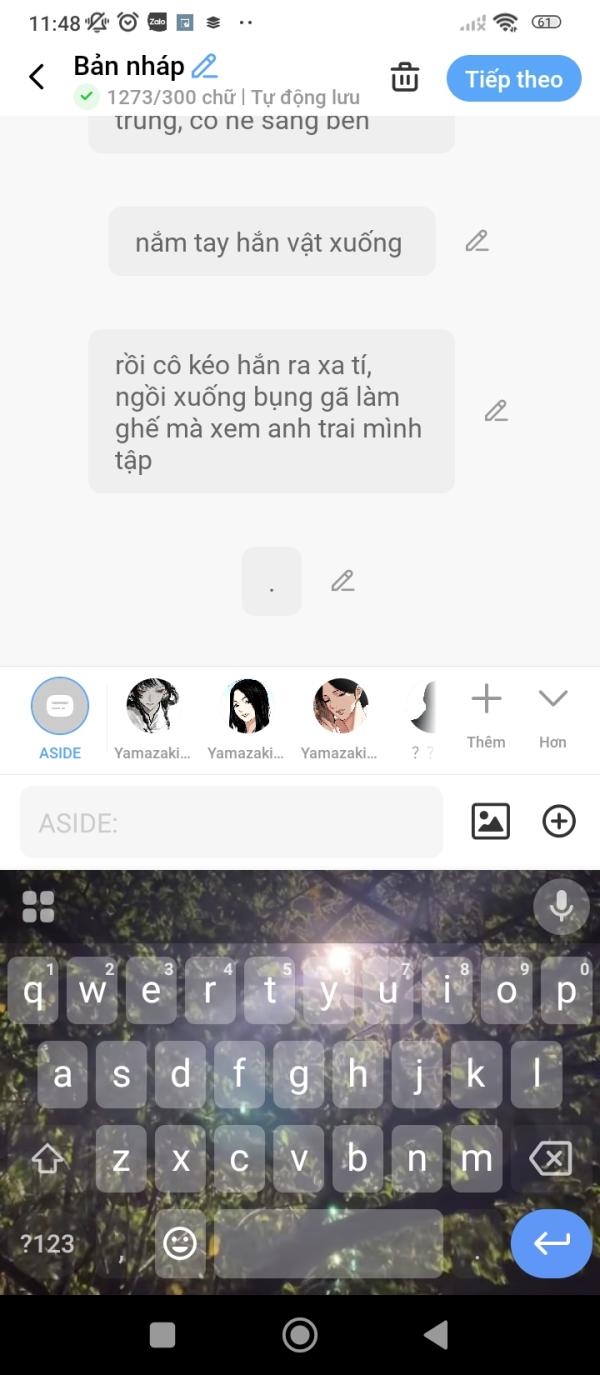600x1375 pixels.
Task: Tap the Tiếp theo button
Action: tap(513, 79)
